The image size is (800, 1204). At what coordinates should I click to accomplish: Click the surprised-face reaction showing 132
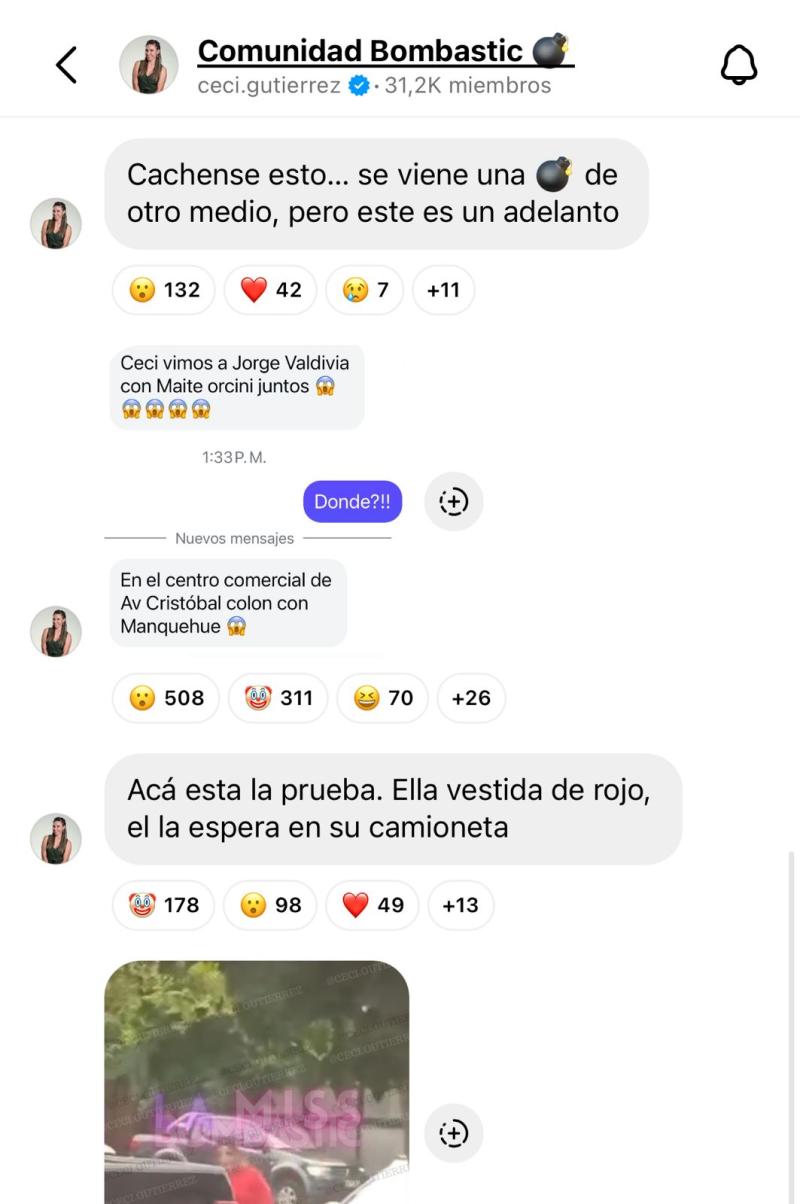click(163, 290)
